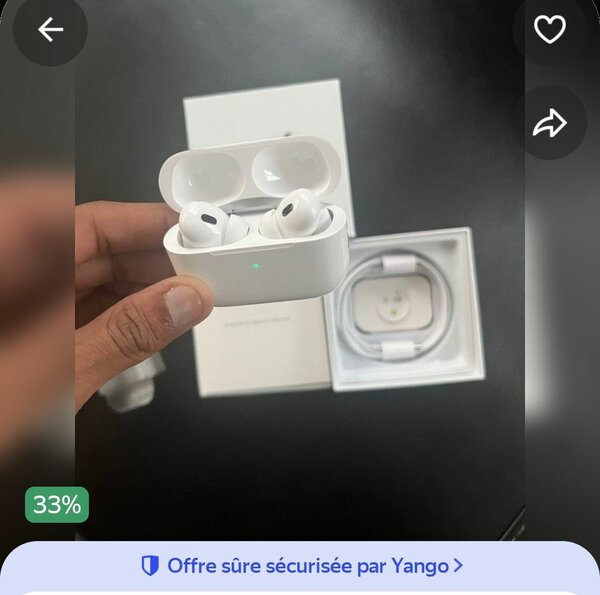The image size is (600, 595).
Task: Share this AirPods listing
Action: pyautogui.click(x=549, y=123)
